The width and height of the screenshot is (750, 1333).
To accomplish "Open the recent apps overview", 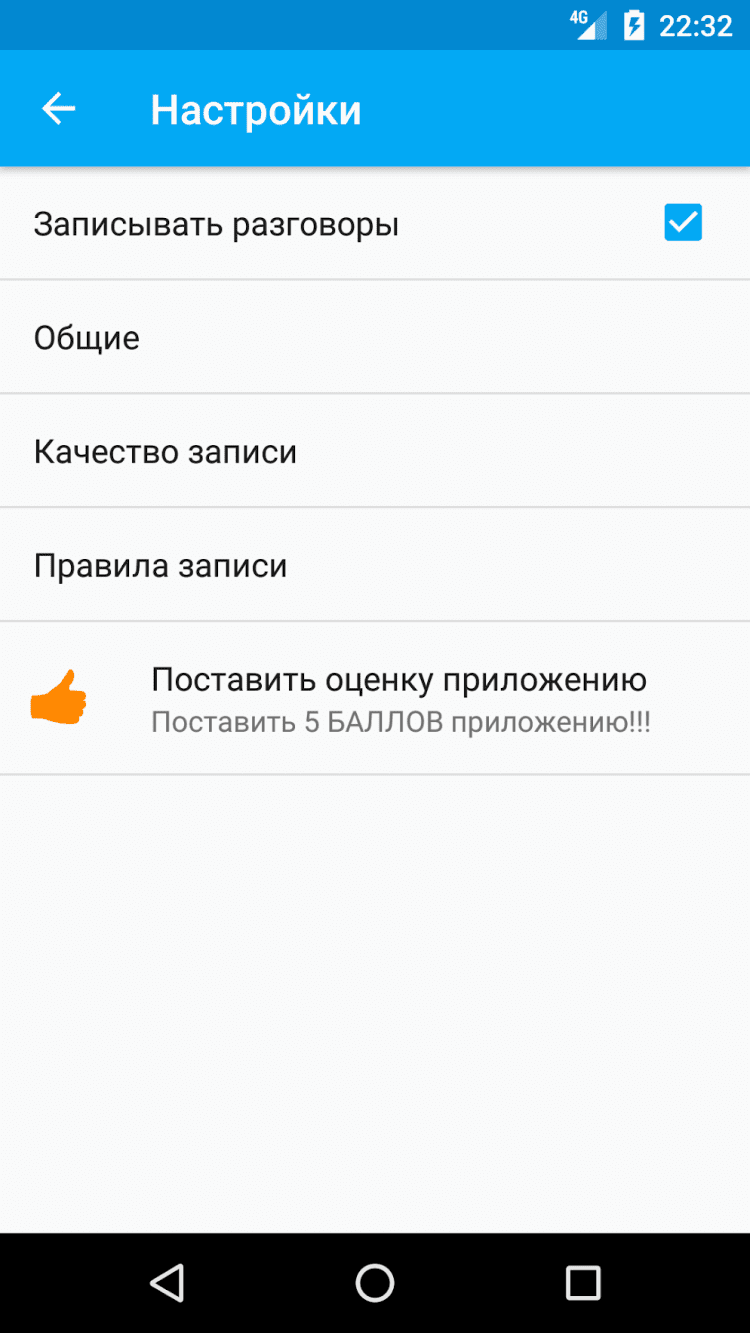I will pos(582,1282).
